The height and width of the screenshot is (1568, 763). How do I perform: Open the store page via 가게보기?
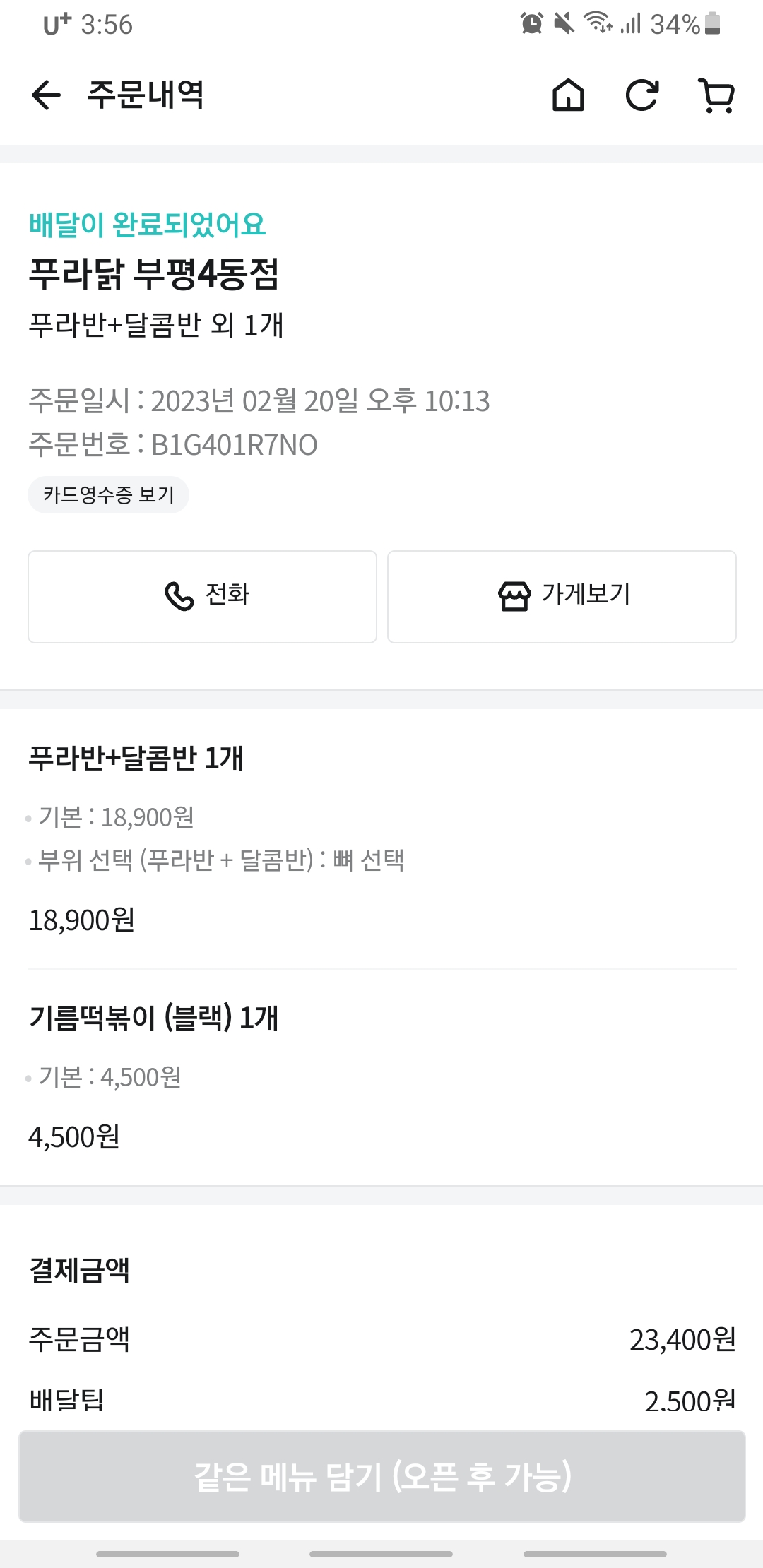click(562, 596)
